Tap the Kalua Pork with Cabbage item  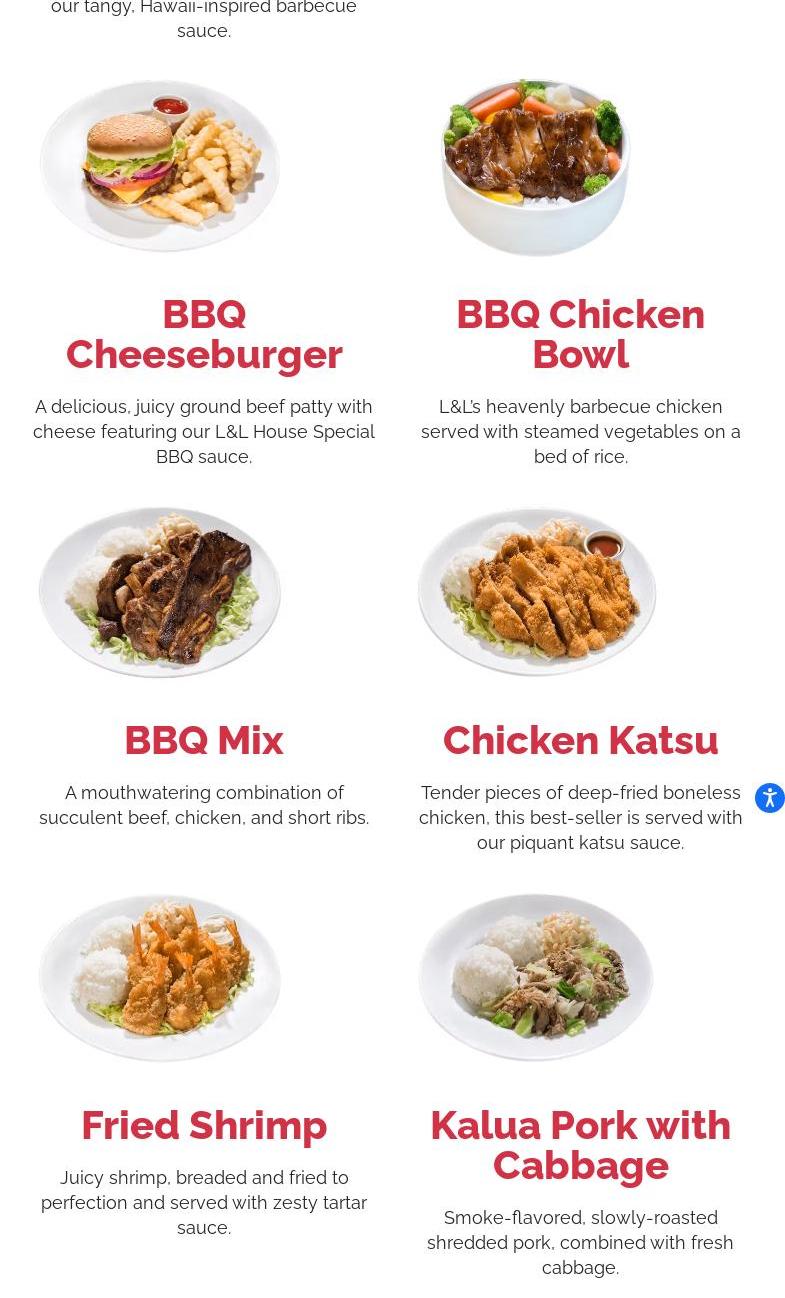tap(580, 1146)
